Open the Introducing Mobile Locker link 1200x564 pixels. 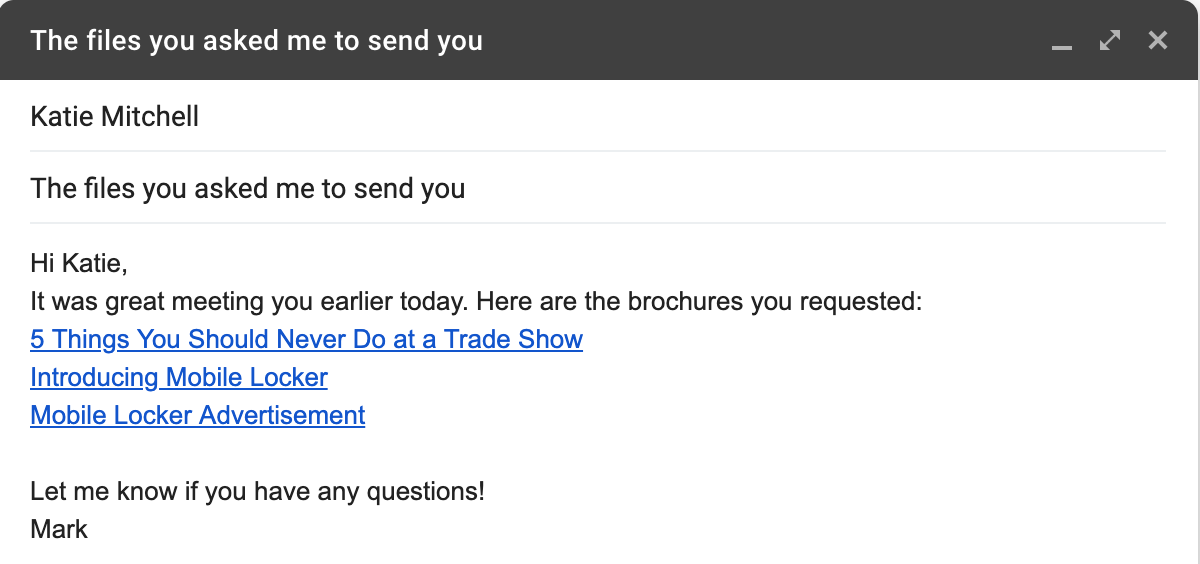pos(179,377)
